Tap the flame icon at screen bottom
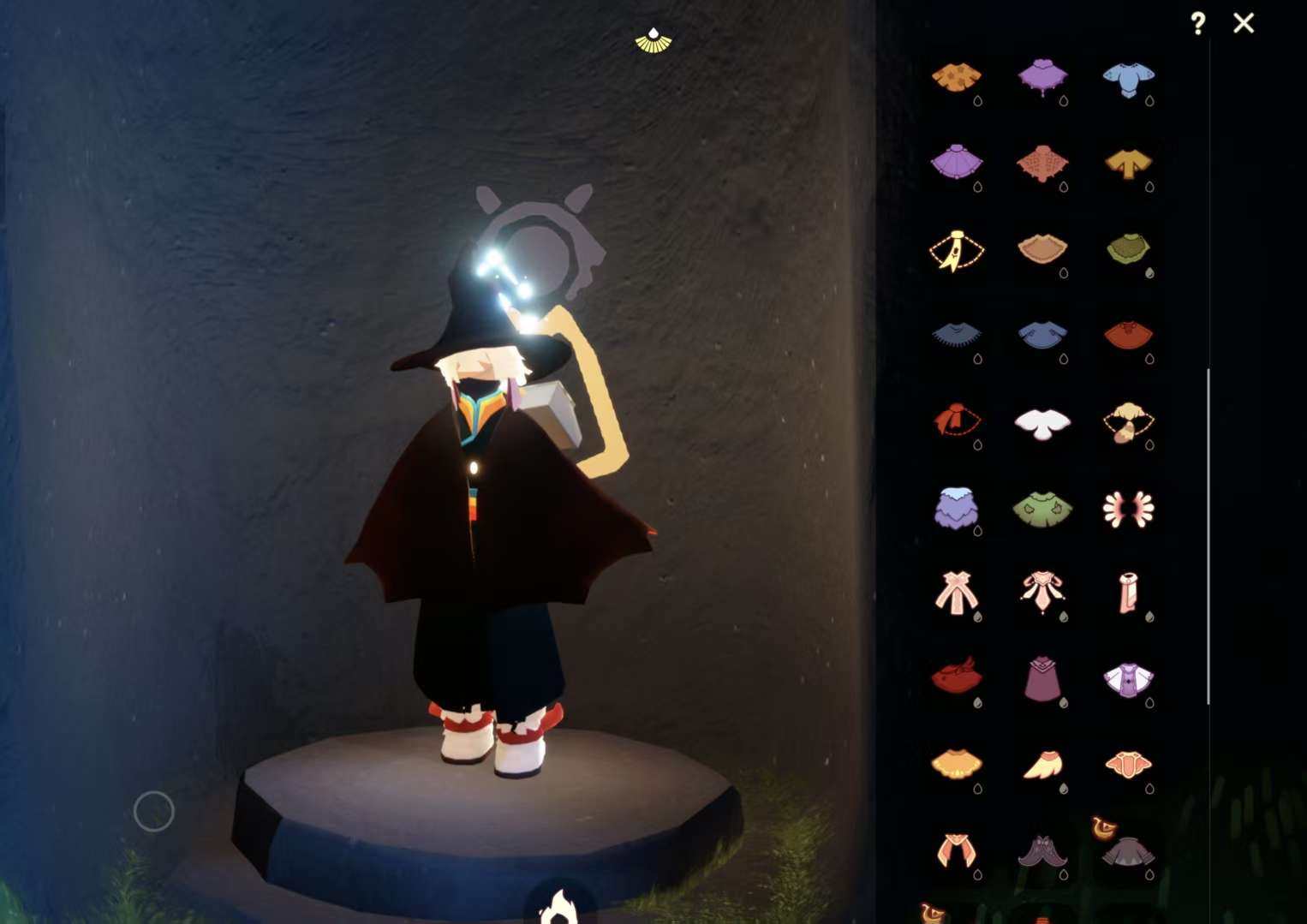This screenshot has height=924, width=1307. pos(559,908)
